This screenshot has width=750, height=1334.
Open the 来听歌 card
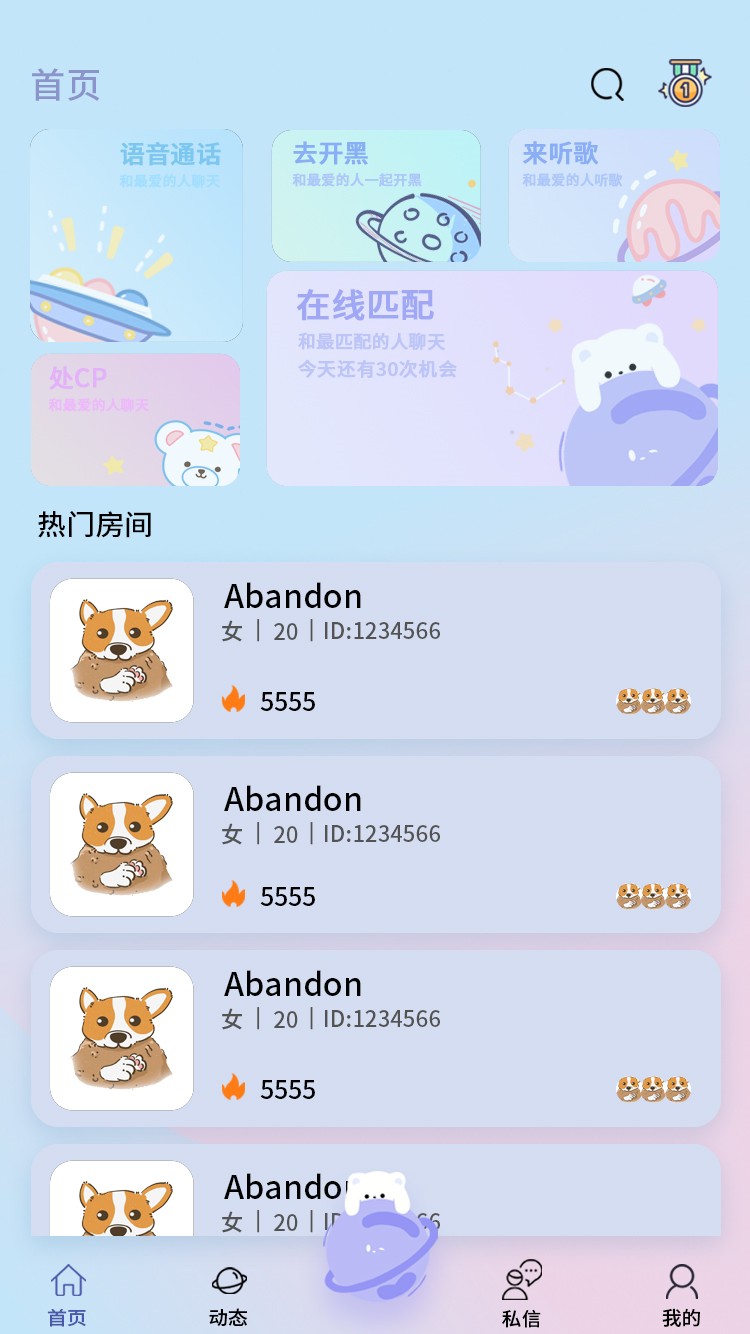614,196
